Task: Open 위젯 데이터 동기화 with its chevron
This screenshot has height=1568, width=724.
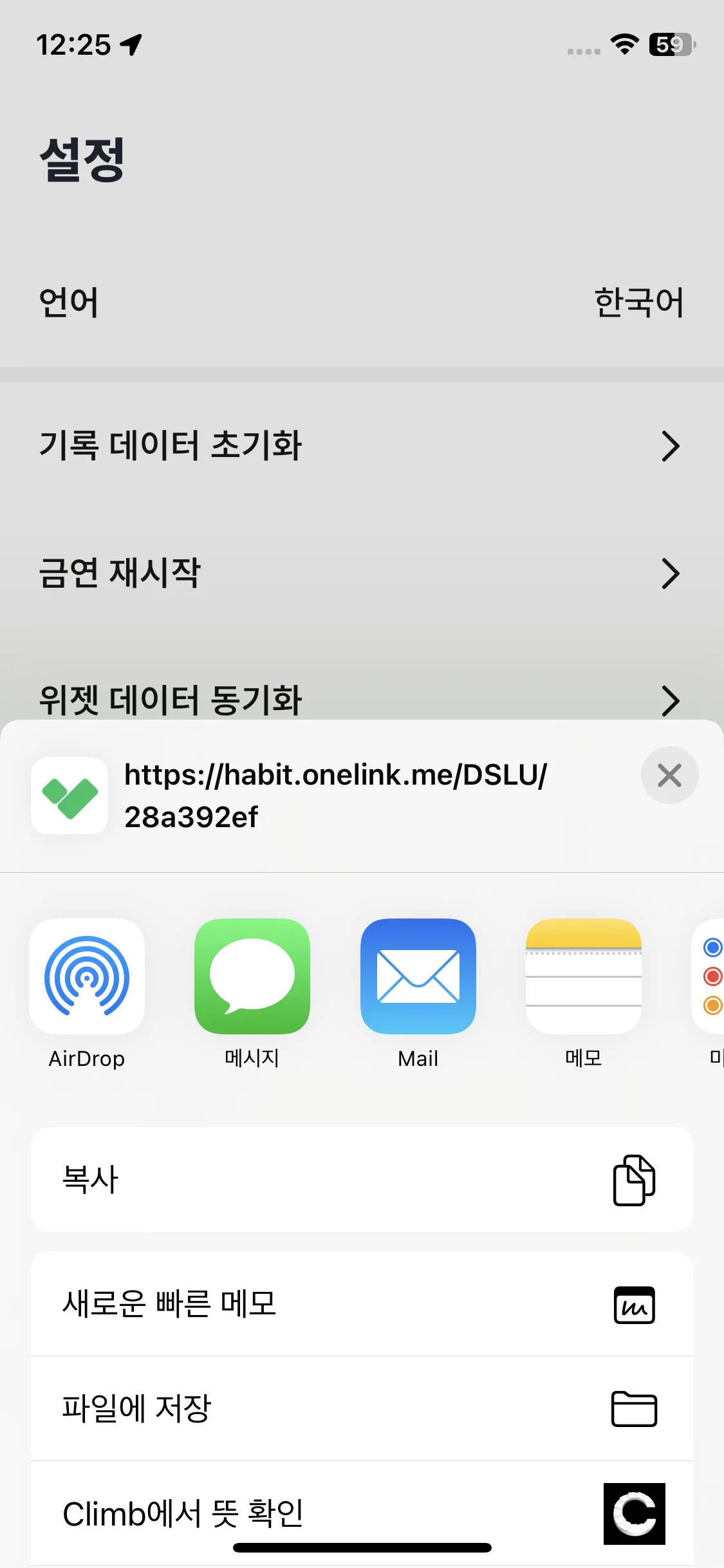Action: (x=671, y=700)
